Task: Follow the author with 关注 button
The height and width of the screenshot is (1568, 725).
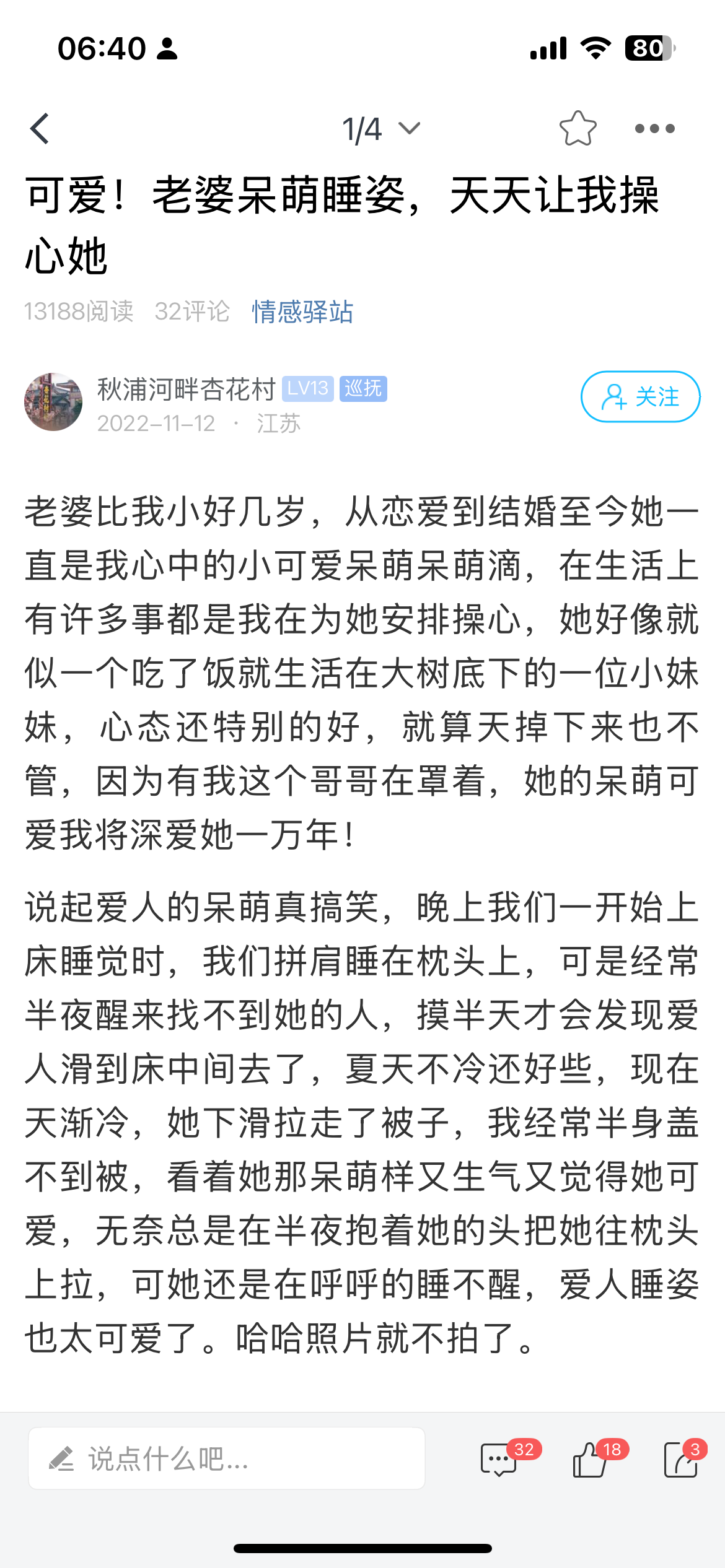Action: tap(640, 396)
